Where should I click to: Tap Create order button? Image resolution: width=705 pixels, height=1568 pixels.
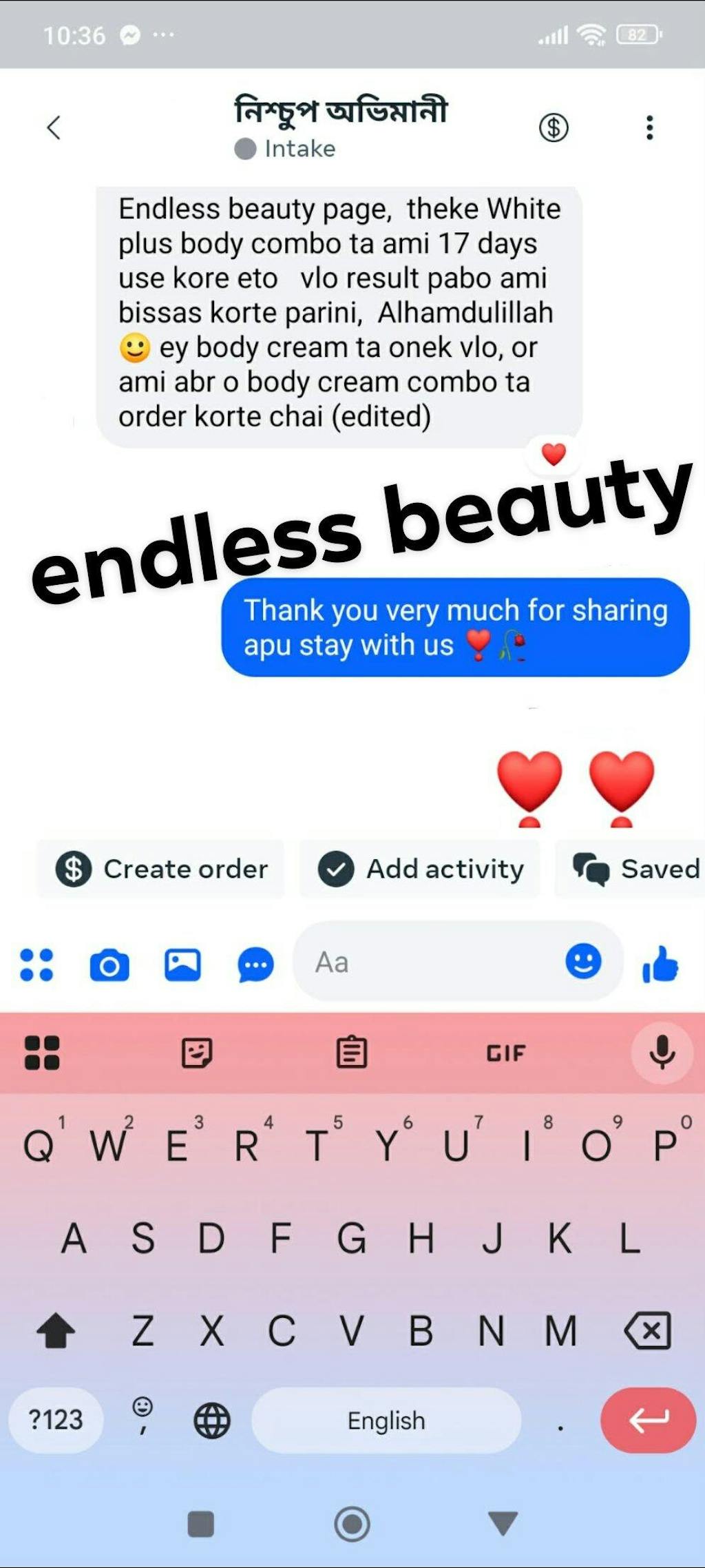[x=161, y=869]
